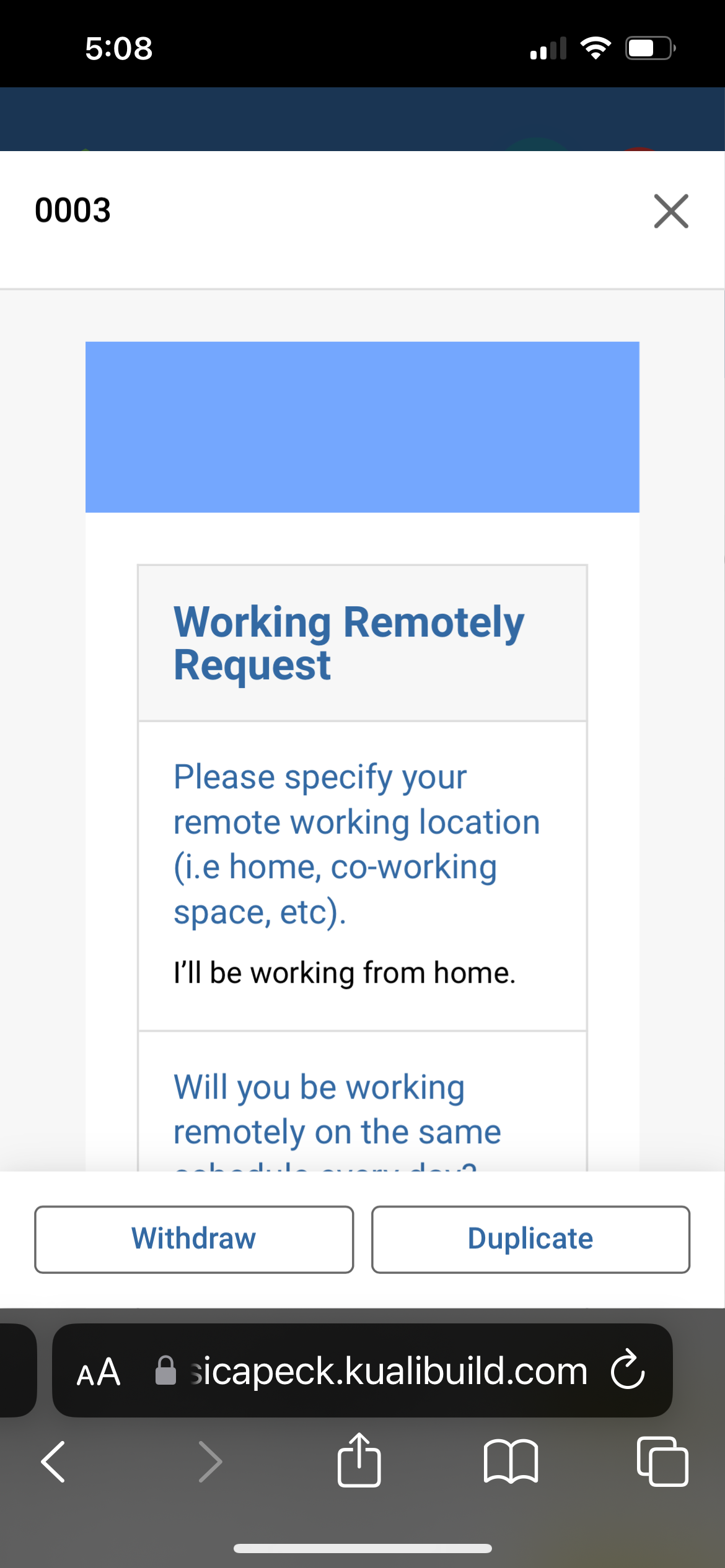Tap the reload icon to refresh the page
This screenshot has width=725, height=1568.
click(628, 1370)
